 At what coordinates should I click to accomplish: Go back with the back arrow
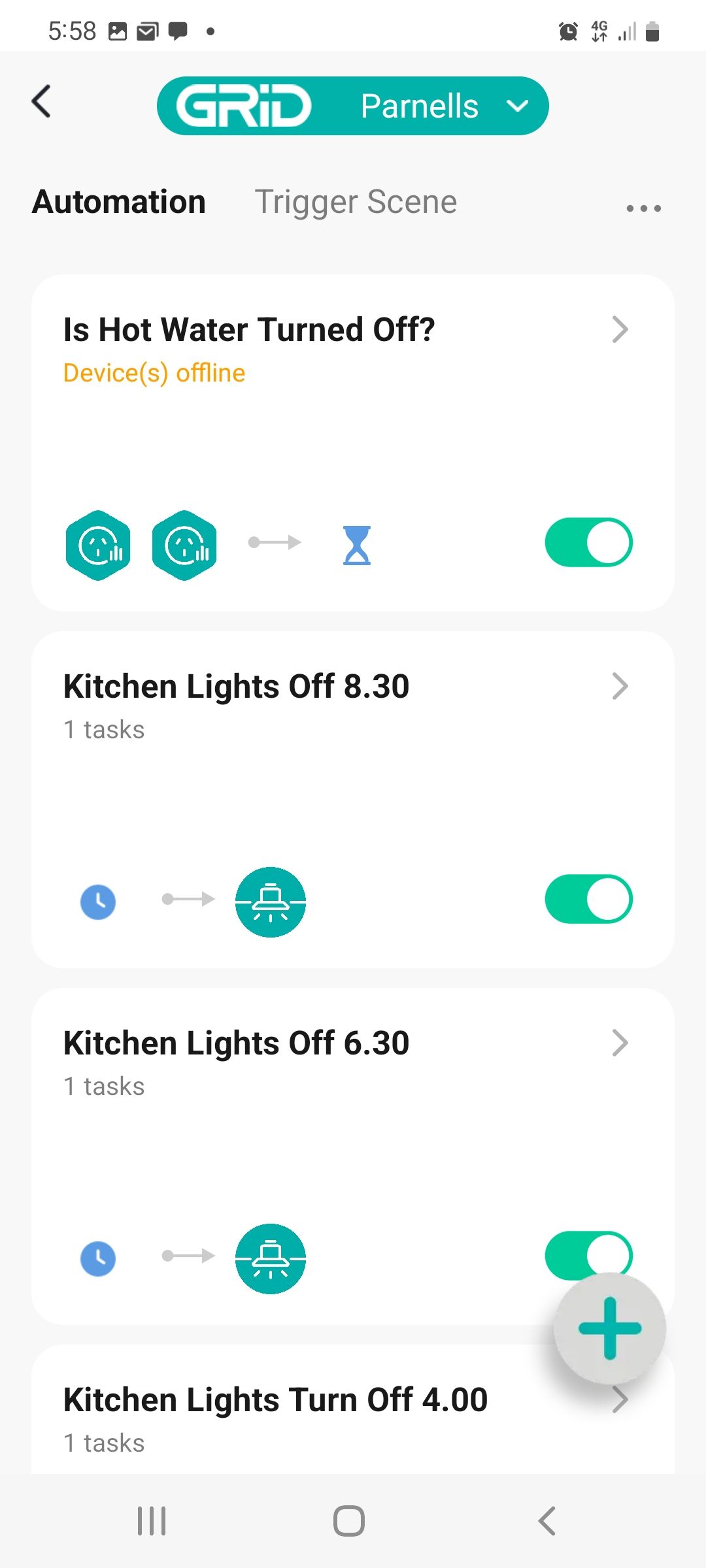[x=41, y=102]
